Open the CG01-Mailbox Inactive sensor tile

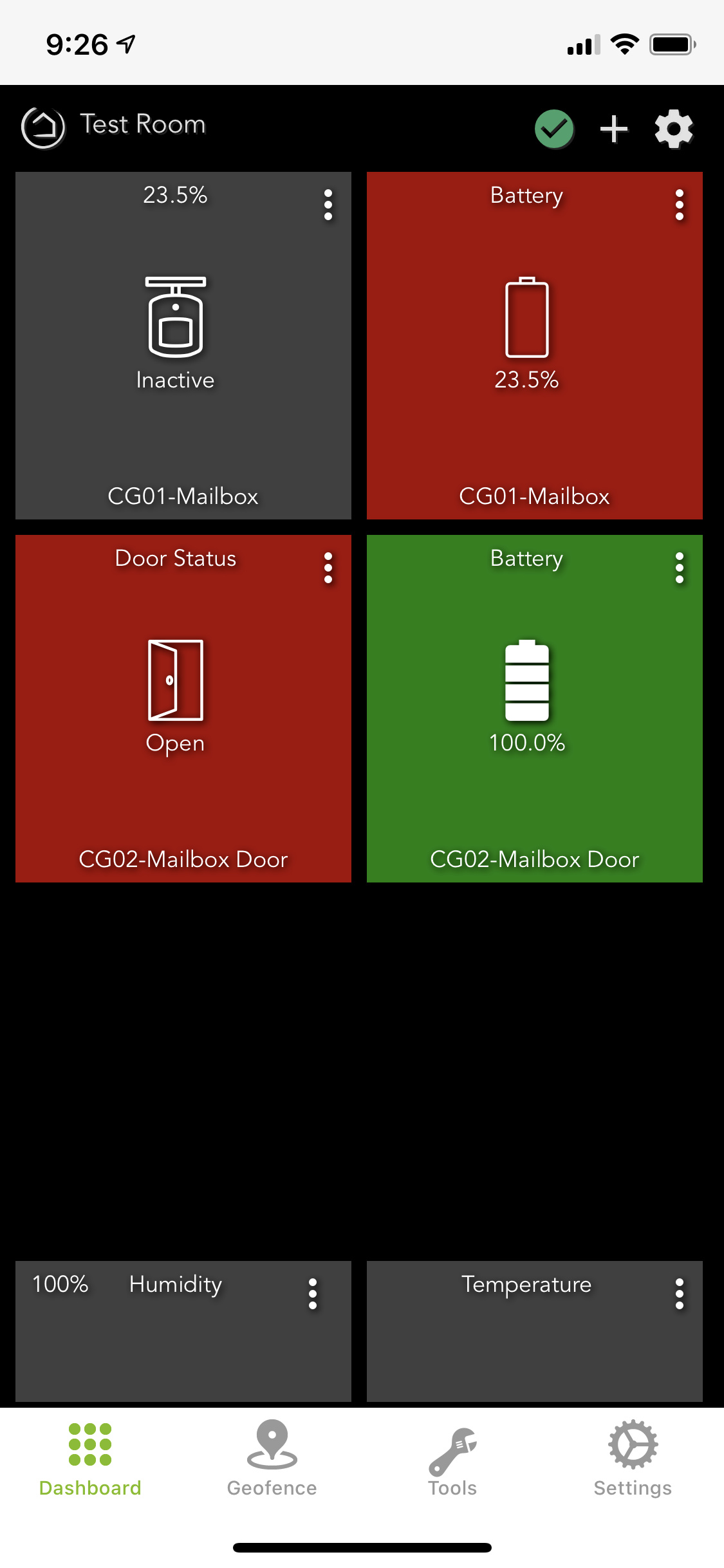click(183, 346)
